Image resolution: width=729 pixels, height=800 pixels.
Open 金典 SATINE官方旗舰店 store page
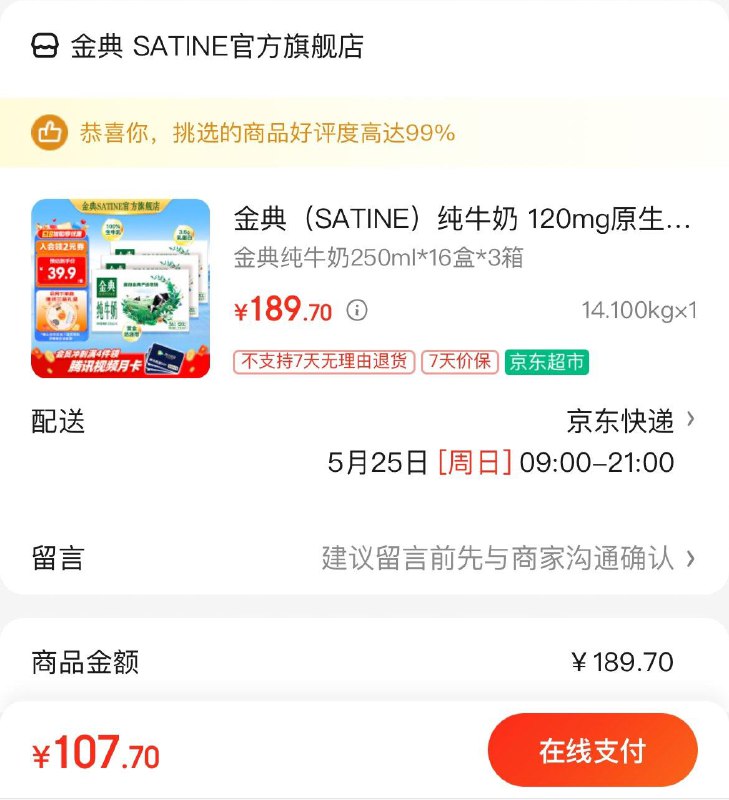tap(215, 44)
